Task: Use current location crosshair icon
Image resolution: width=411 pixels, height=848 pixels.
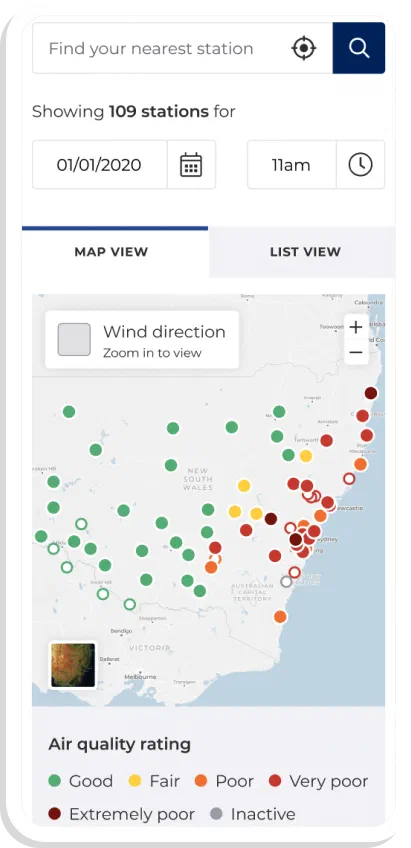Action: [x=303, y=48]
